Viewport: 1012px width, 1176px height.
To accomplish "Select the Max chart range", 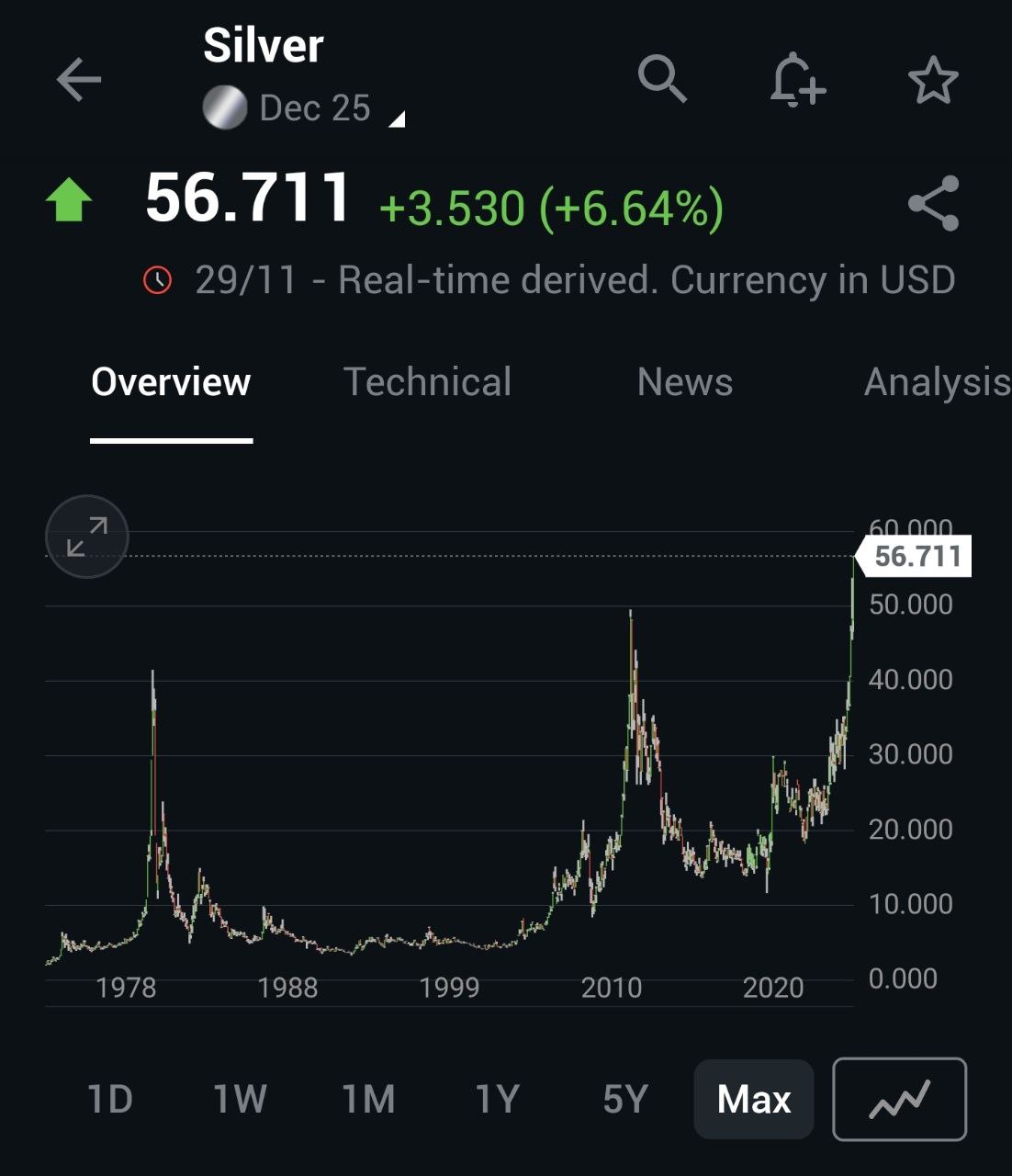I will point(754,1099).
